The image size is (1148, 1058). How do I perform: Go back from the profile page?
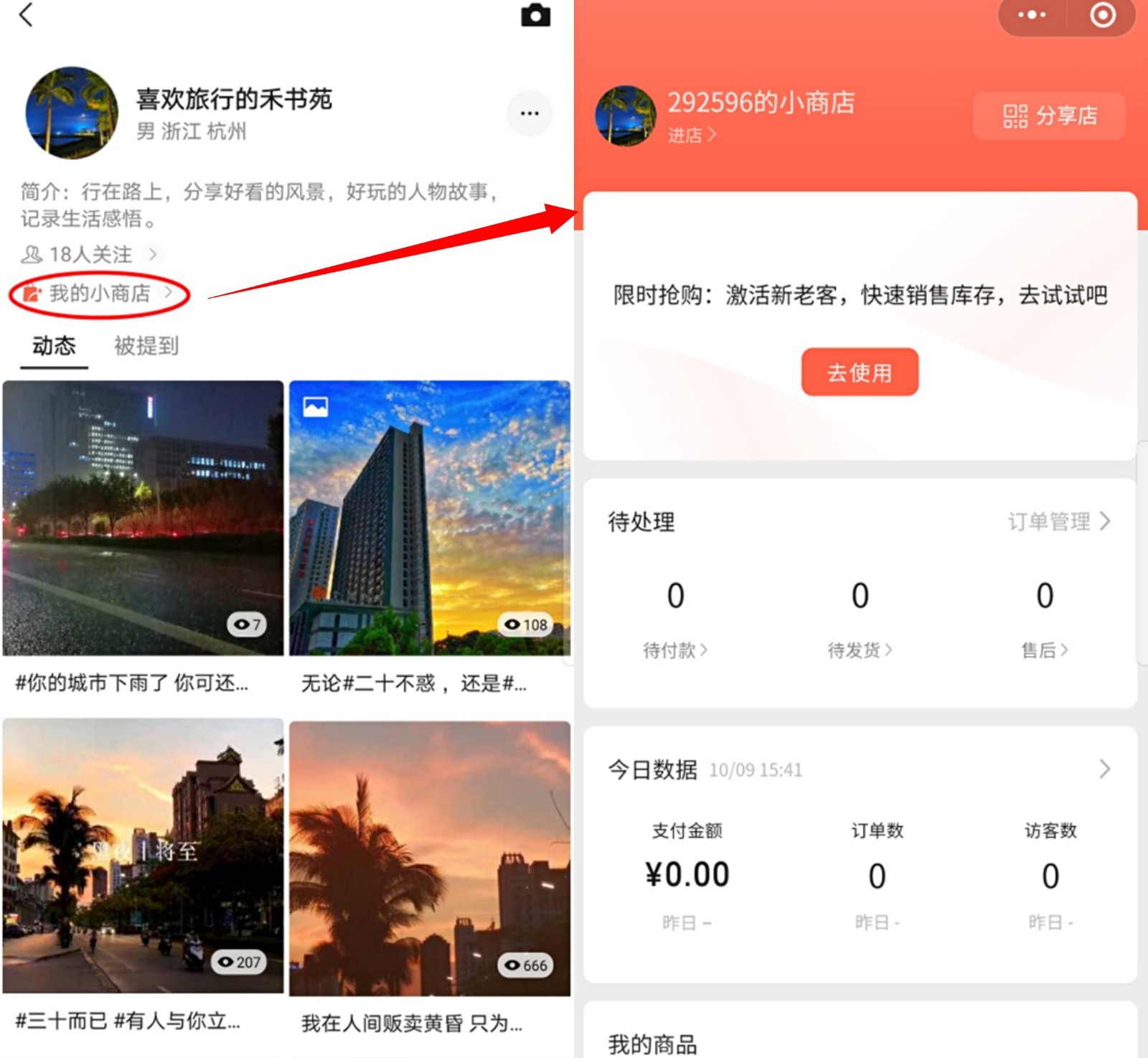pyautogui.click(x=26, y=14)
